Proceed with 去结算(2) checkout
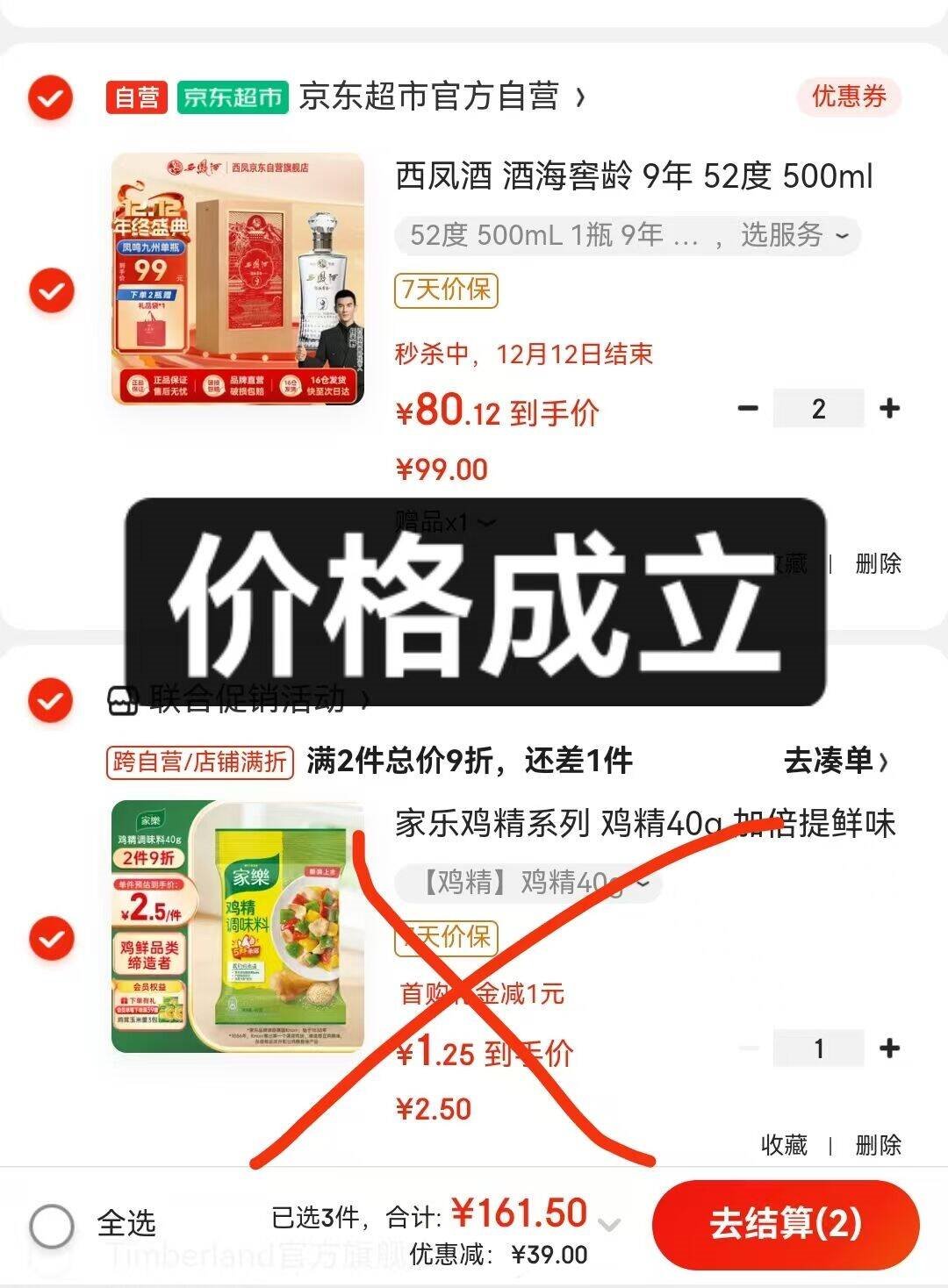Screen dimensions: 948x1288 click(785, 1224)
